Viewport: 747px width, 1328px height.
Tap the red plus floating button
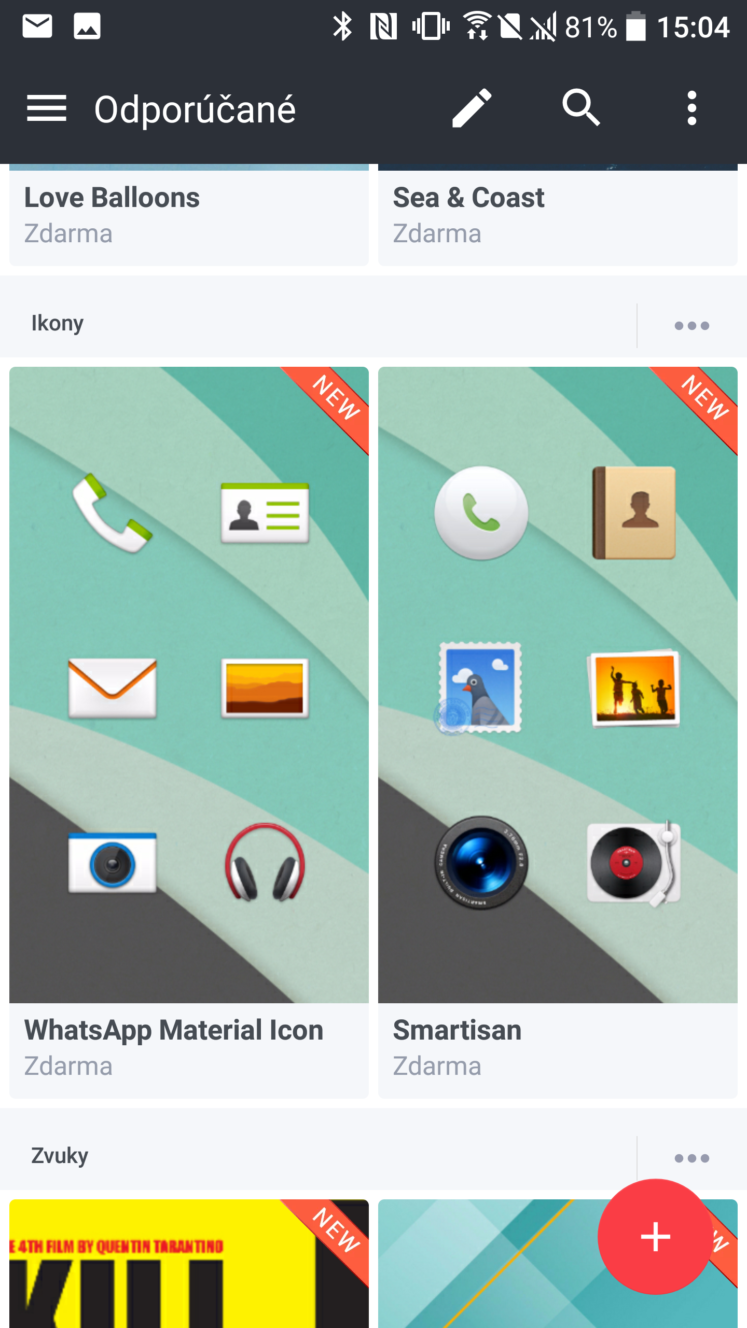pos(656,1237)
